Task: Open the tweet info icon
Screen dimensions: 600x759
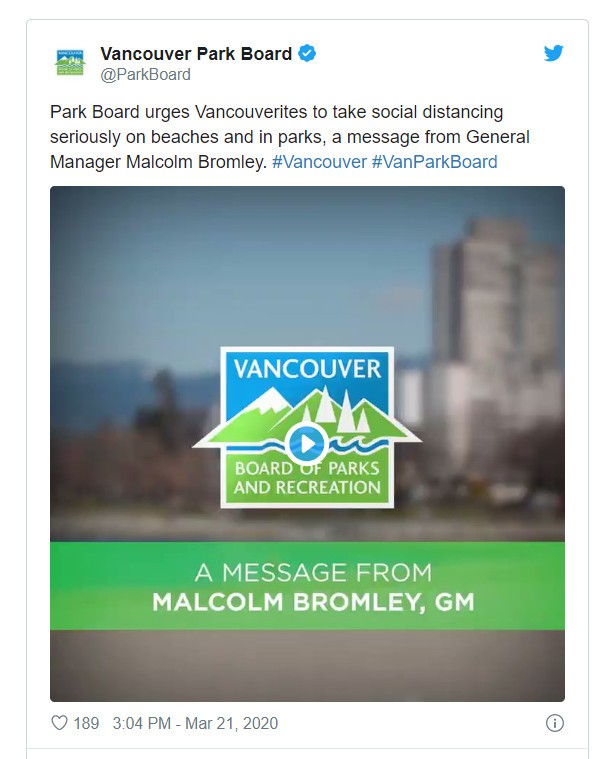Action: click(x=555, y=723)
